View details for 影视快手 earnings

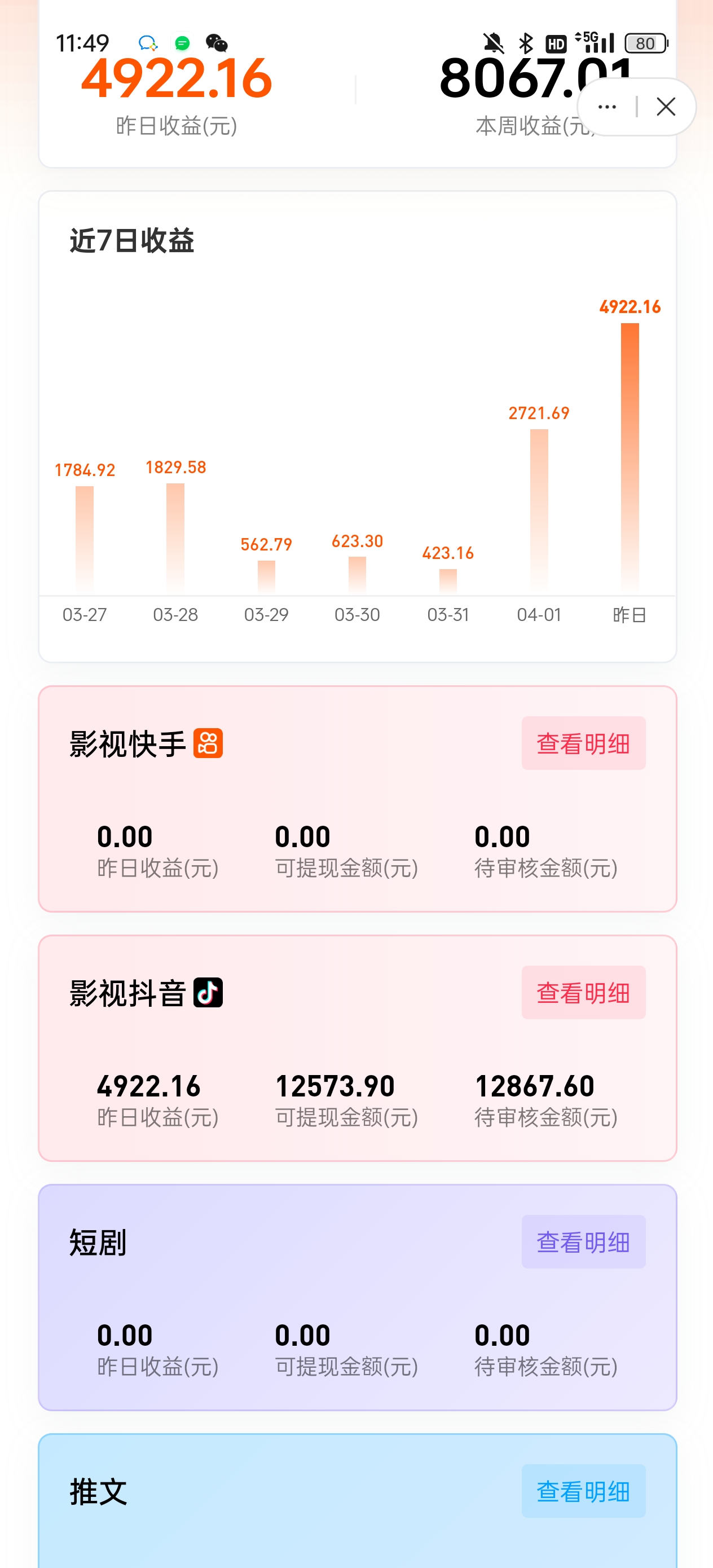tap(583, 743)
